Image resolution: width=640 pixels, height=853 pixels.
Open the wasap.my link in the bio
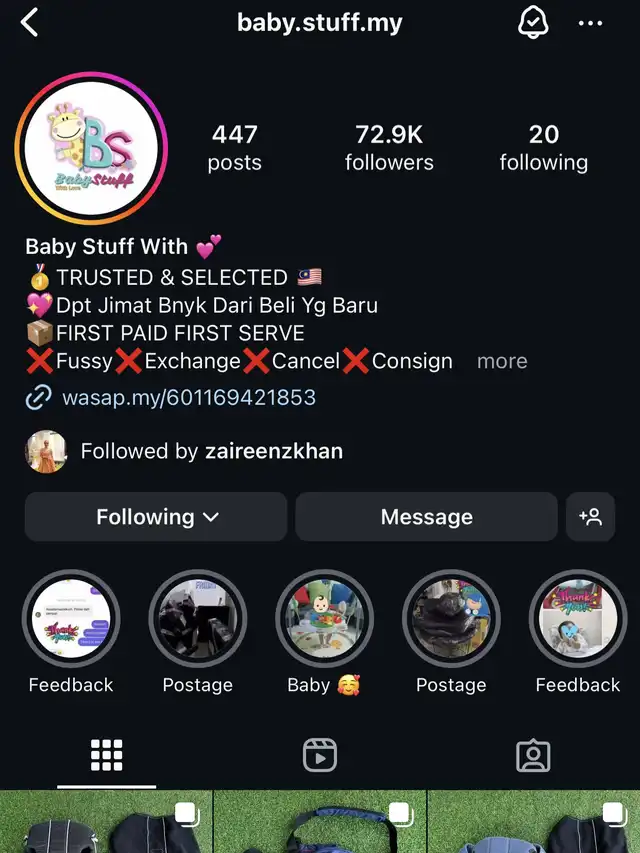pos(188,397)
